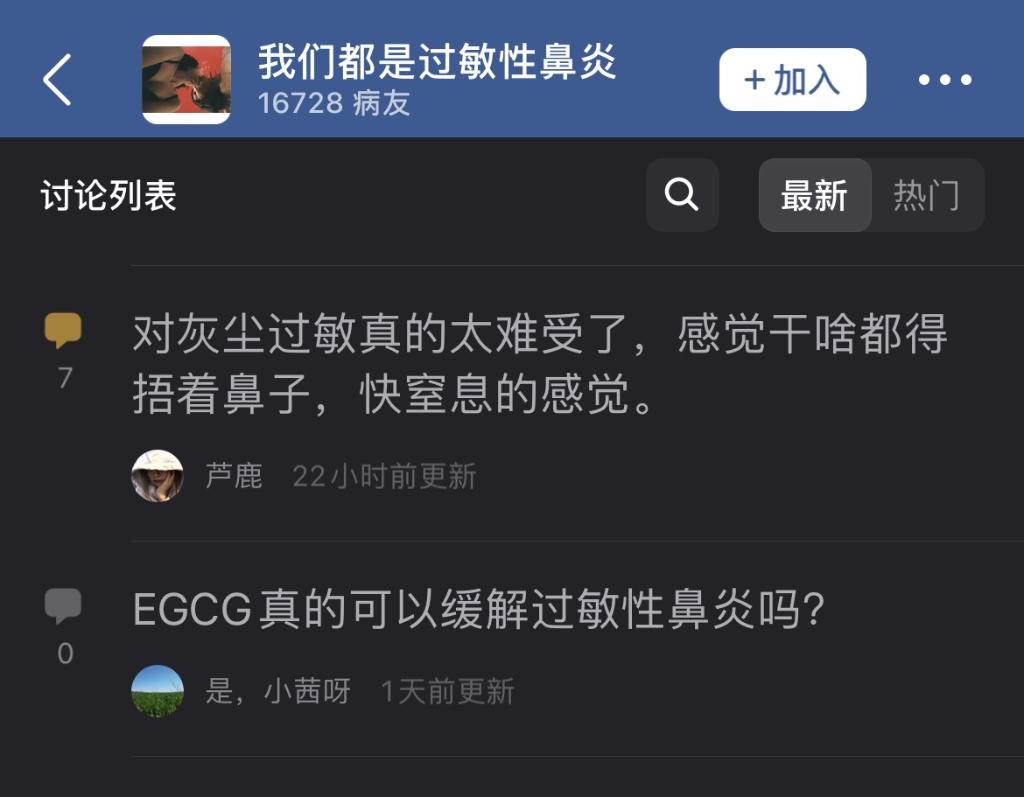
Task: Open the 我们都是过敏性鼻炎 group avatar
Action: (186, 80)
